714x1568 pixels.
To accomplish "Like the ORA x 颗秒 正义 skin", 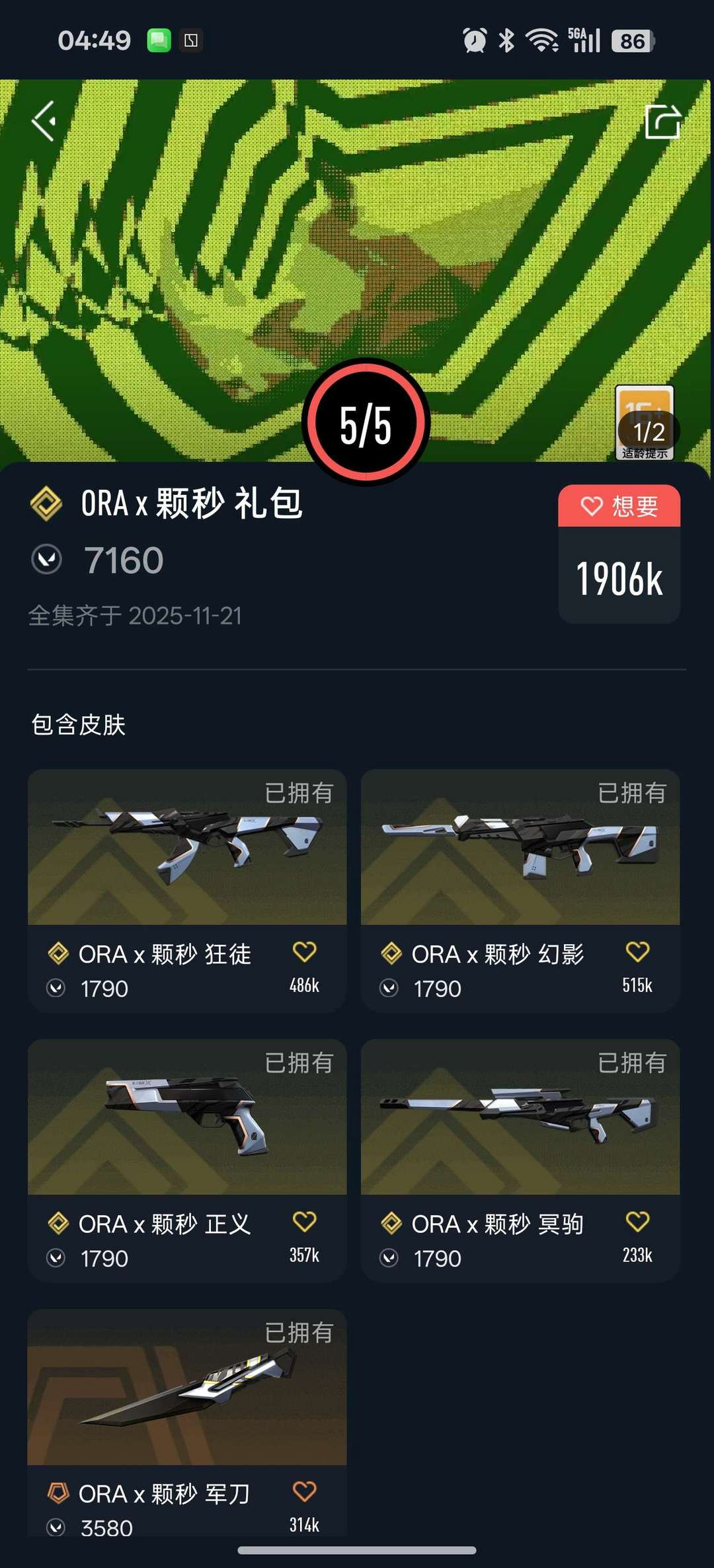I will pyautogui.click(x=305, y=1222).
